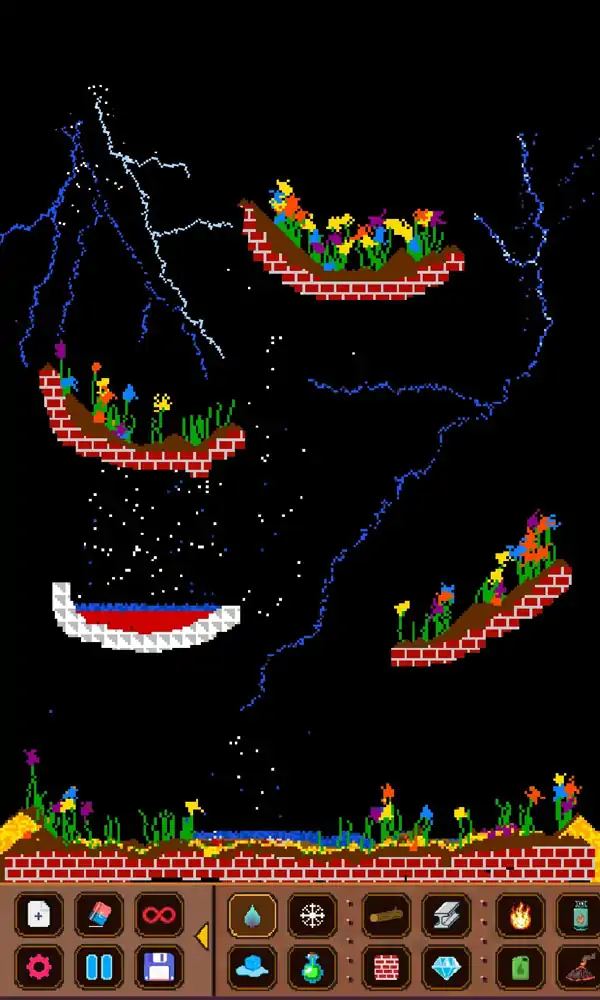Choose the snowflake ice element
600x1000 pixels.
click(x=312, y=914)
